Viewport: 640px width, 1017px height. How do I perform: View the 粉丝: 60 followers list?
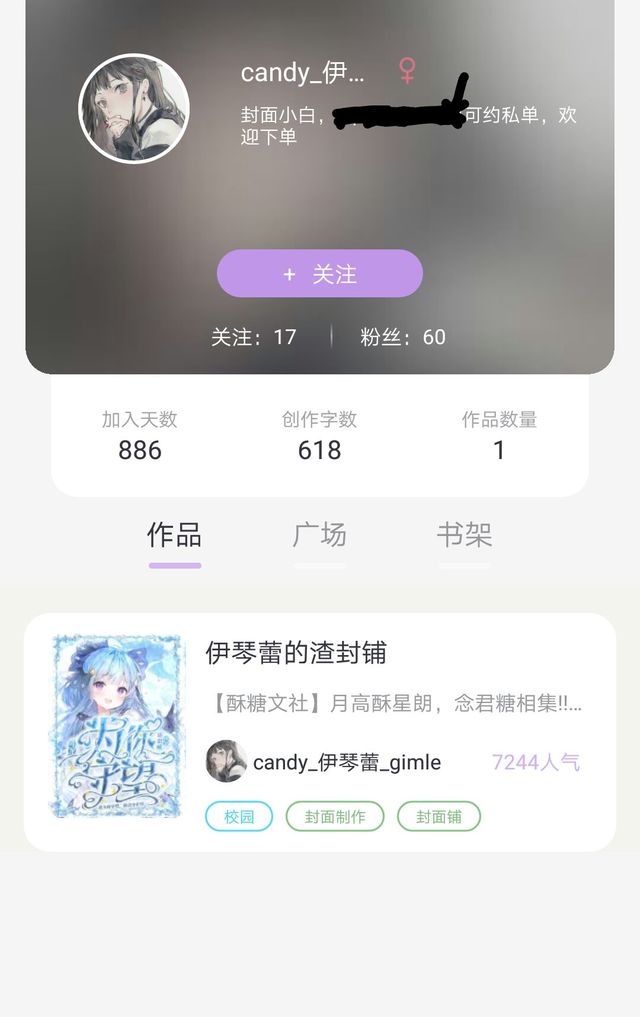point(403,337)
